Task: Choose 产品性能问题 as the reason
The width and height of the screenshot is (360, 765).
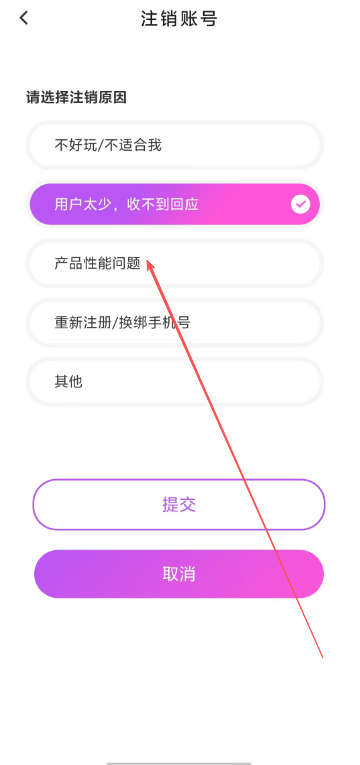Action: (175, 263)
